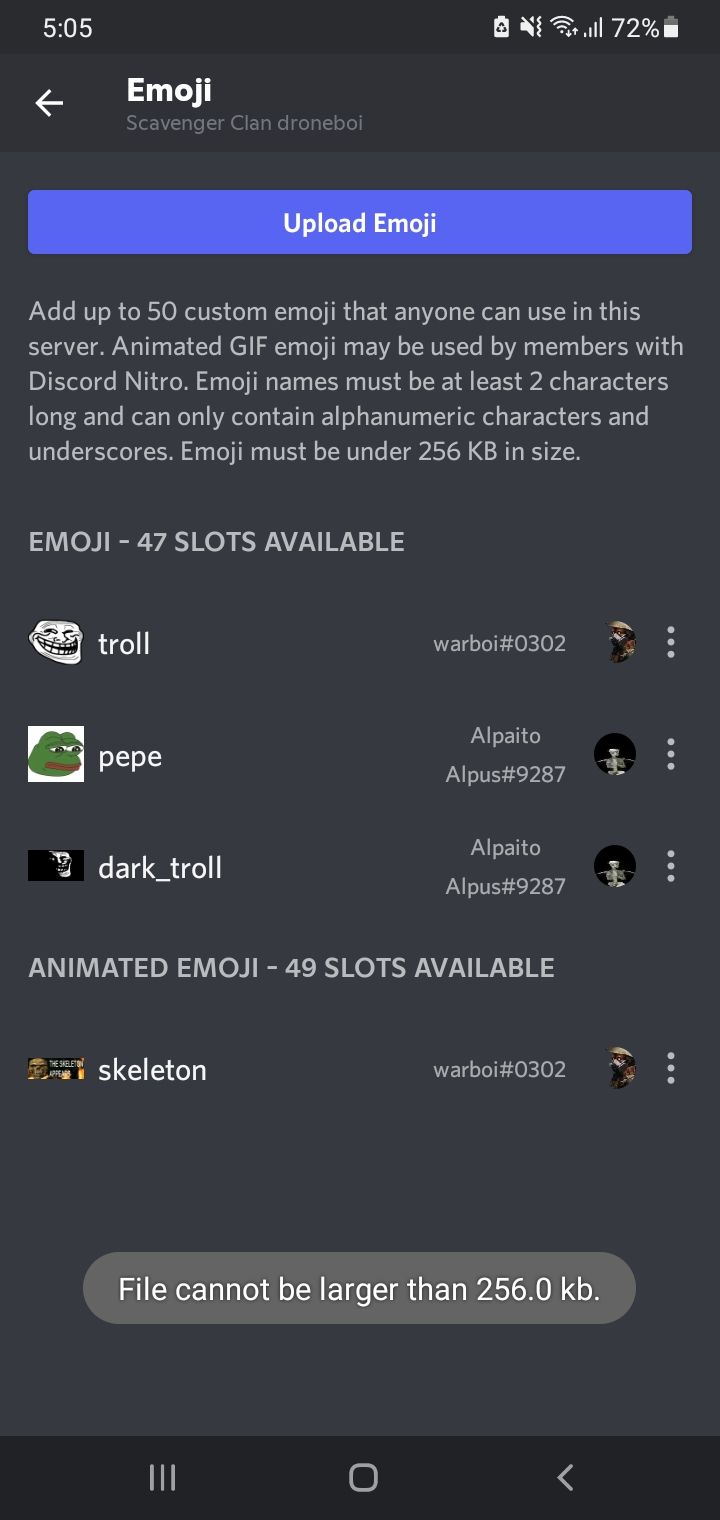Go back using the top arrow

(49, 103)
